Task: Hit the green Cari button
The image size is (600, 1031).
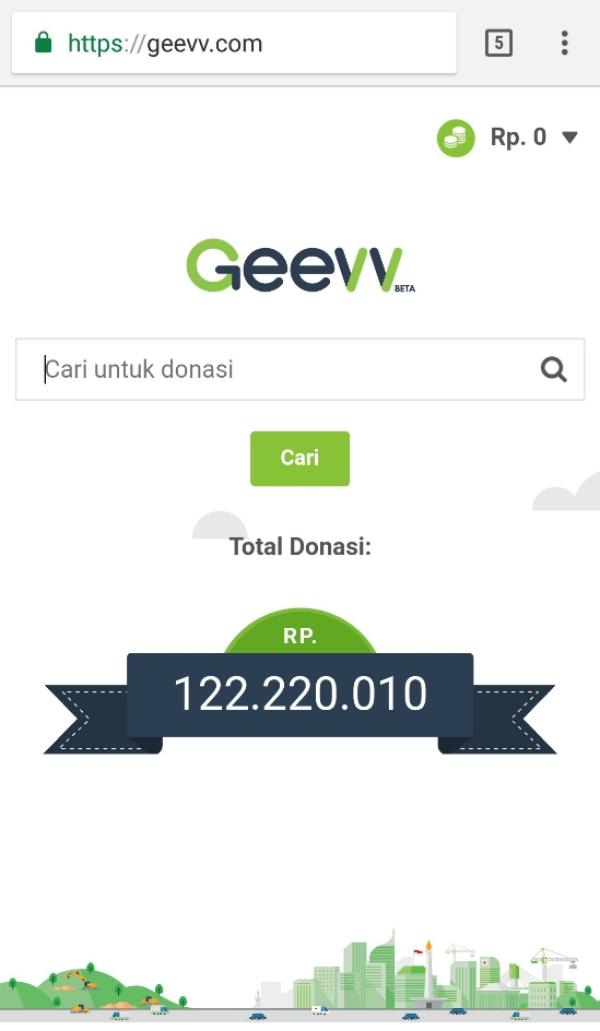Action: (299, 458)
